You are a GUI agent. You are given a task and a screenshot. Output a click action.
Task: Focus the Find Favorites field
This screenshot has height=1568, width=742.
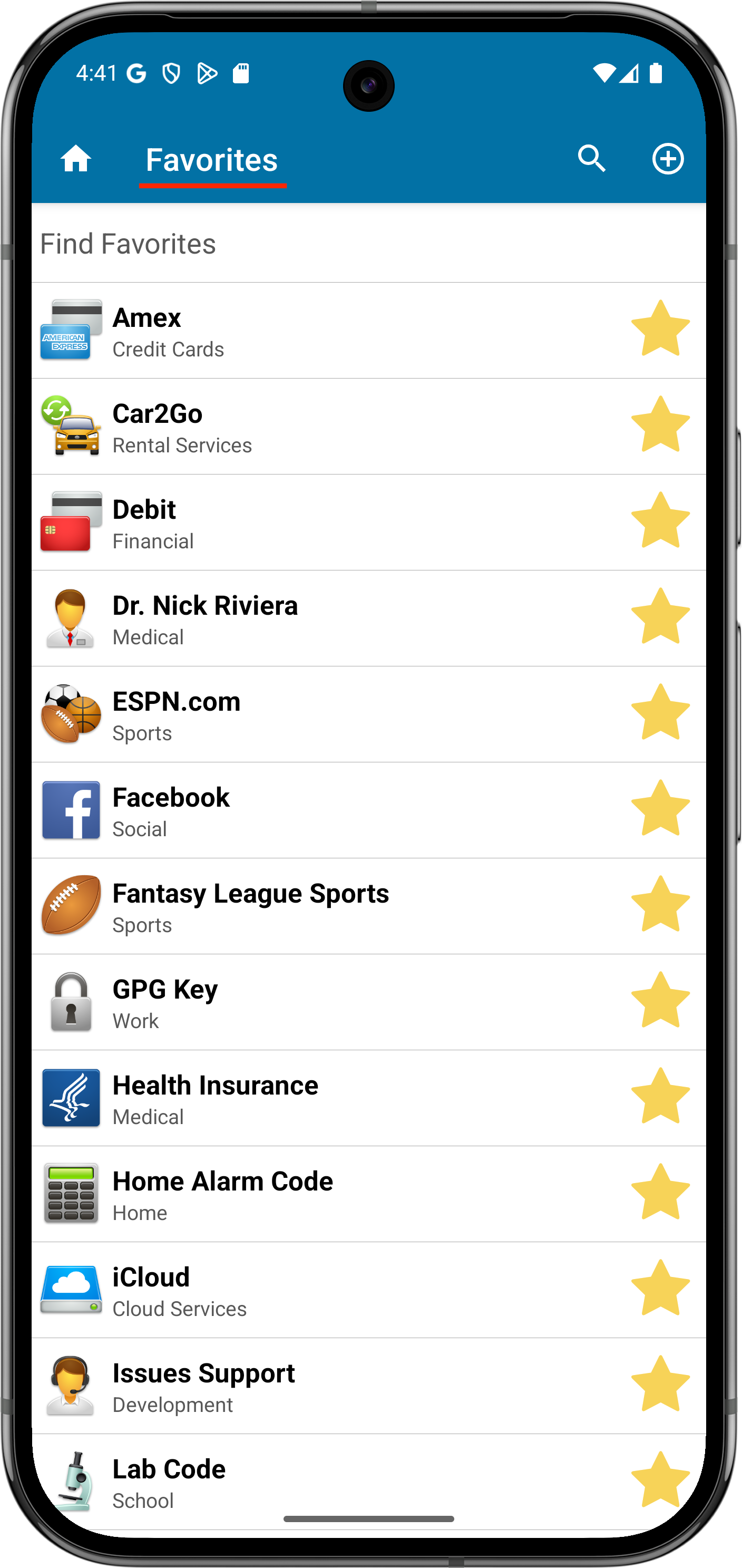point(368,244)
